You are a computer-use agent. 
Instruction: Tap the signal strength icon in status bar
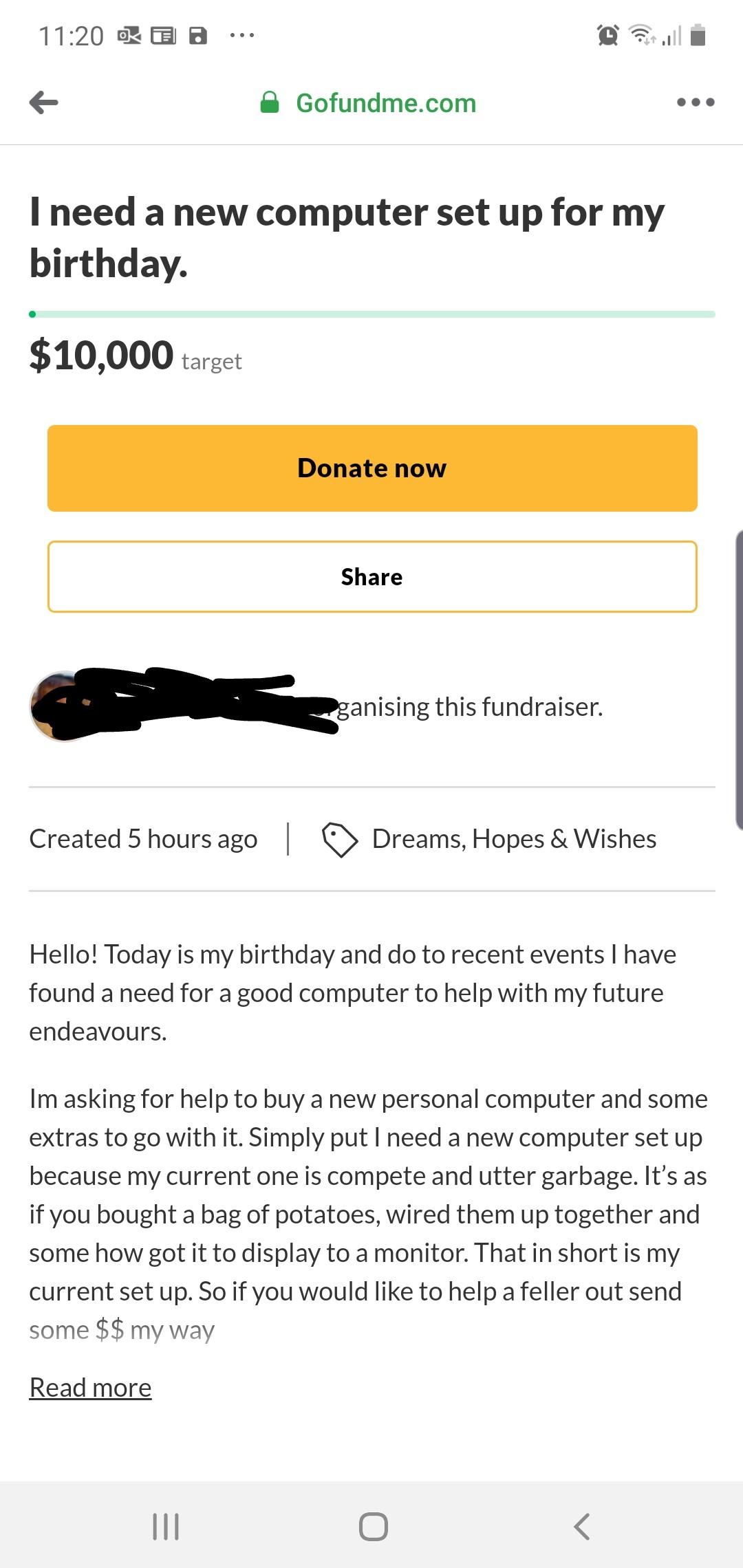(671, 36)
